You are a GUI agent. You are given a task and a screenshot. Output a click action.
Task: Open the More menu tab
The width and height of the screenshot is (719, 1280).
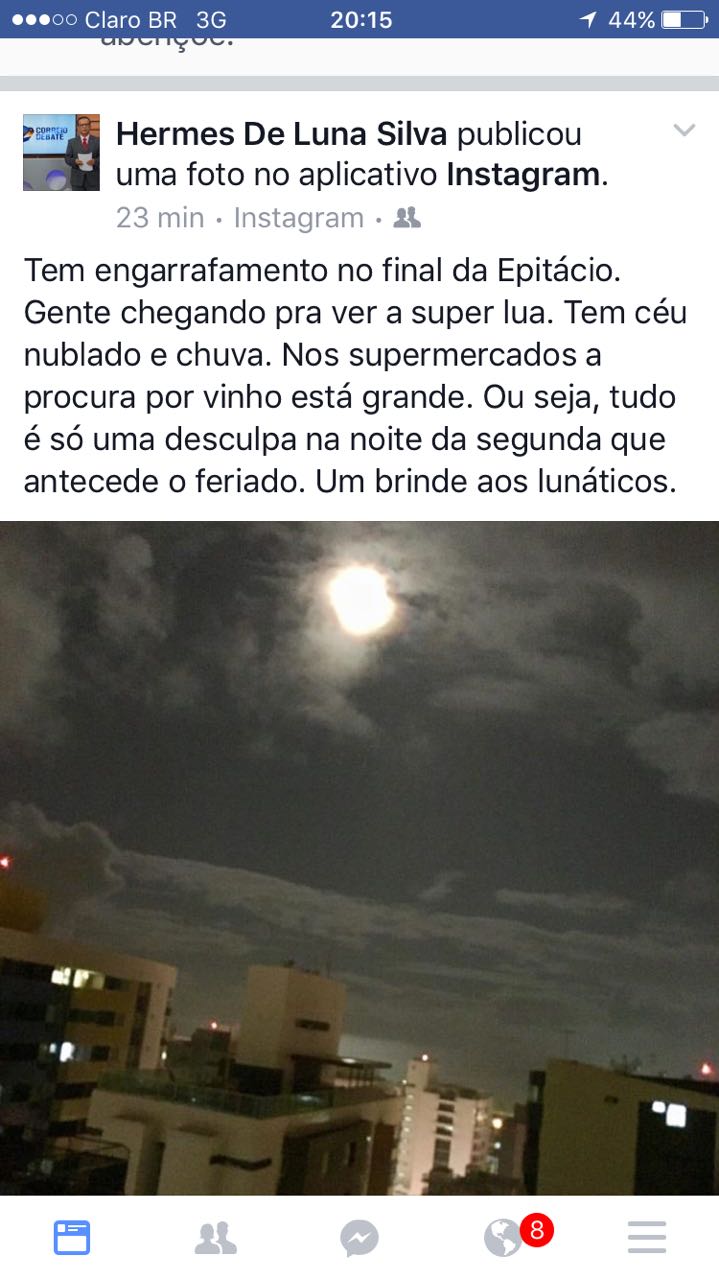click(x=647, y=1238)
